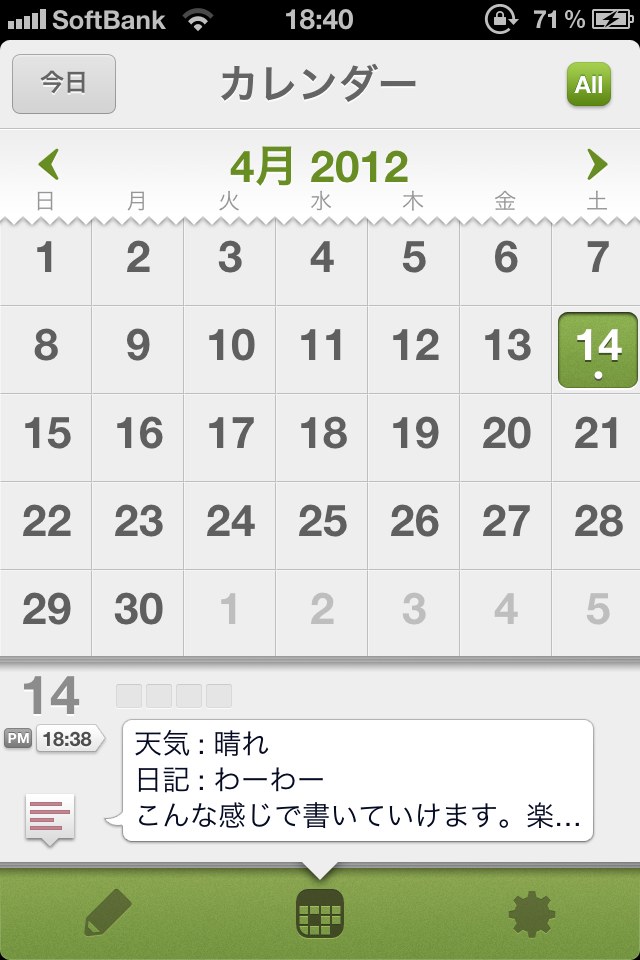Select April 14 on the calendar
The width and height of the screenshot is (640, 960).
point(597,350)
